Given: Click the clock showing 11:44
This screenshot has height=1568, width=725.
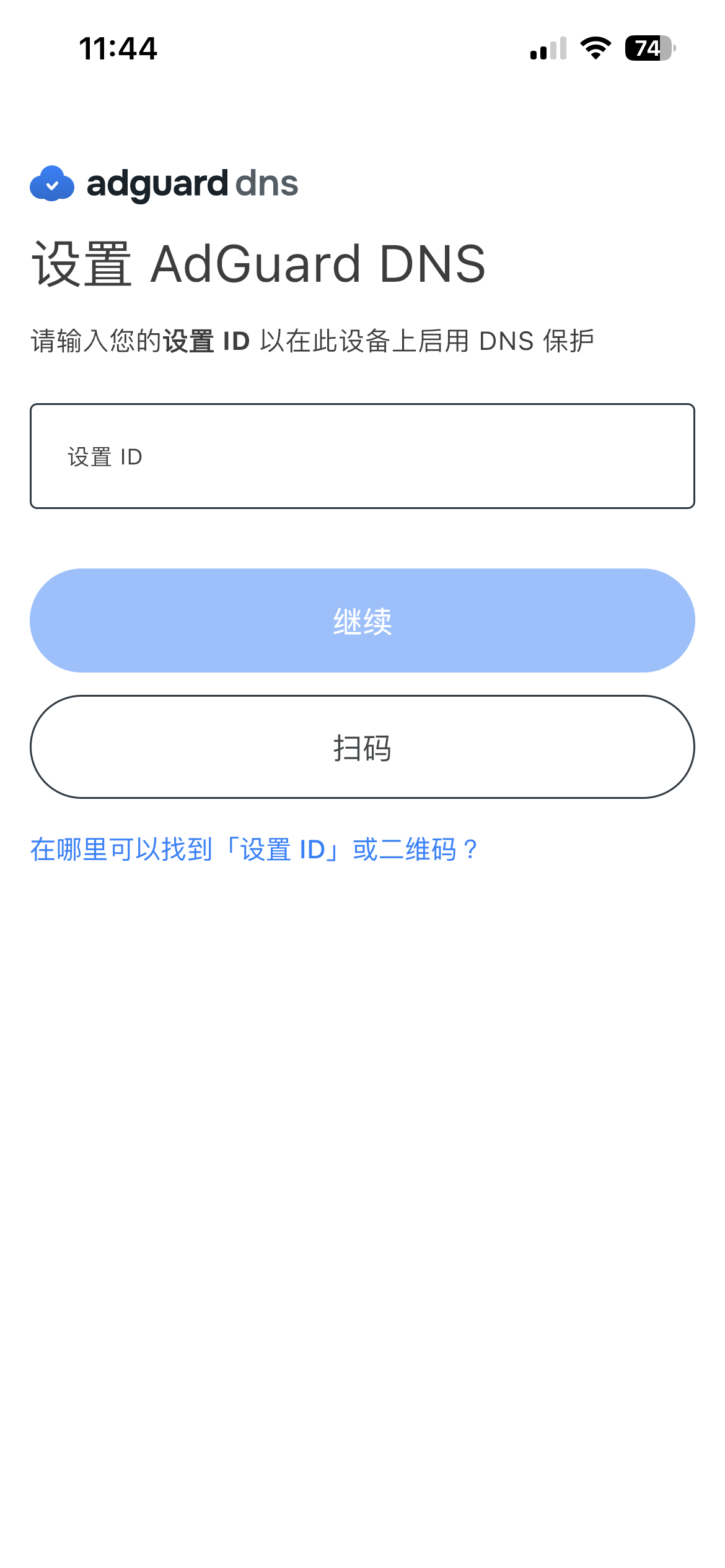Looking at the screenshot, I should pos(118,47).
